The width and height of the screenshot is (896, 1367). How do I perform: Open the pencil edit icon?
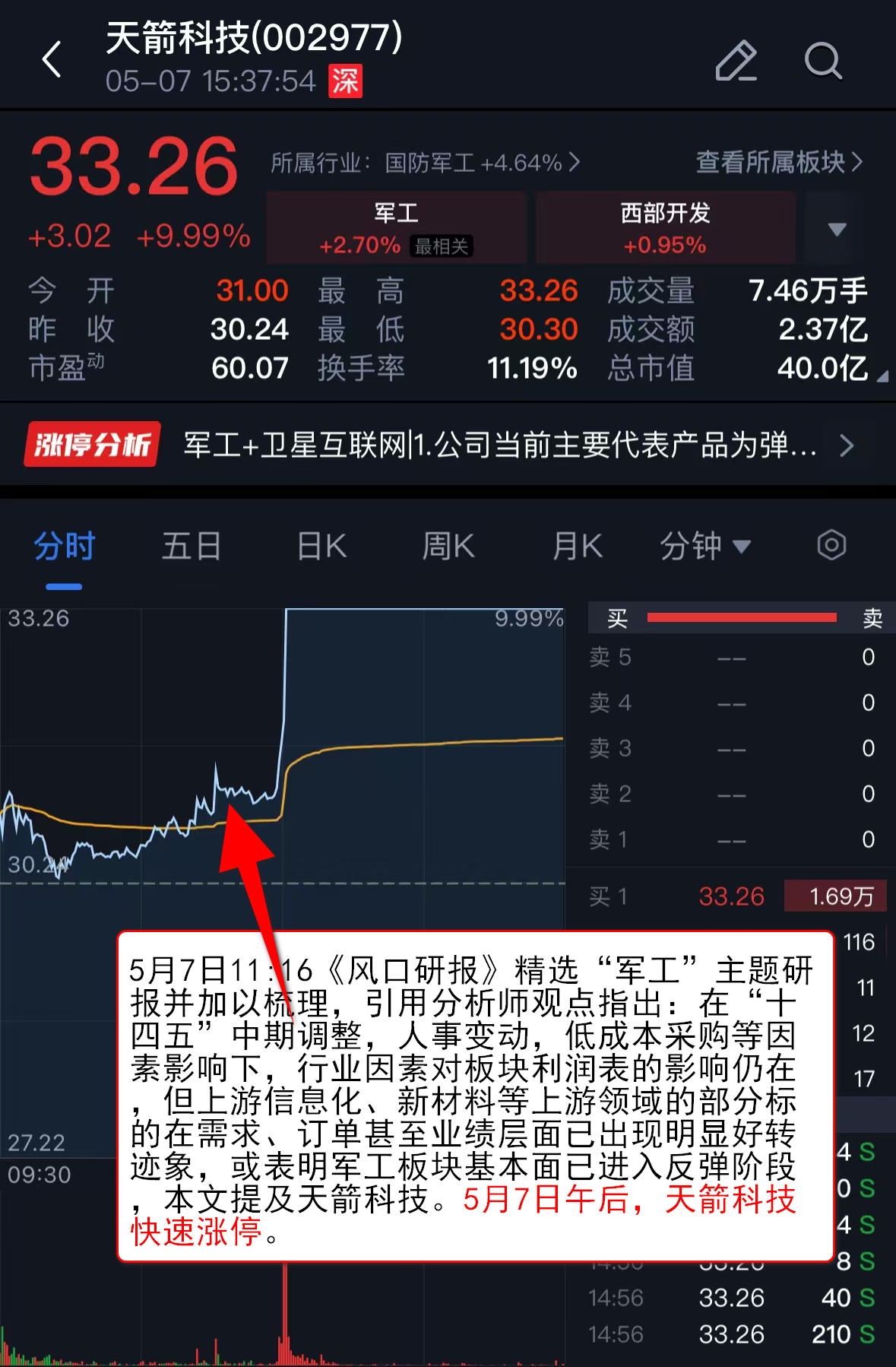pyautogui.click(x=736, y=60)
